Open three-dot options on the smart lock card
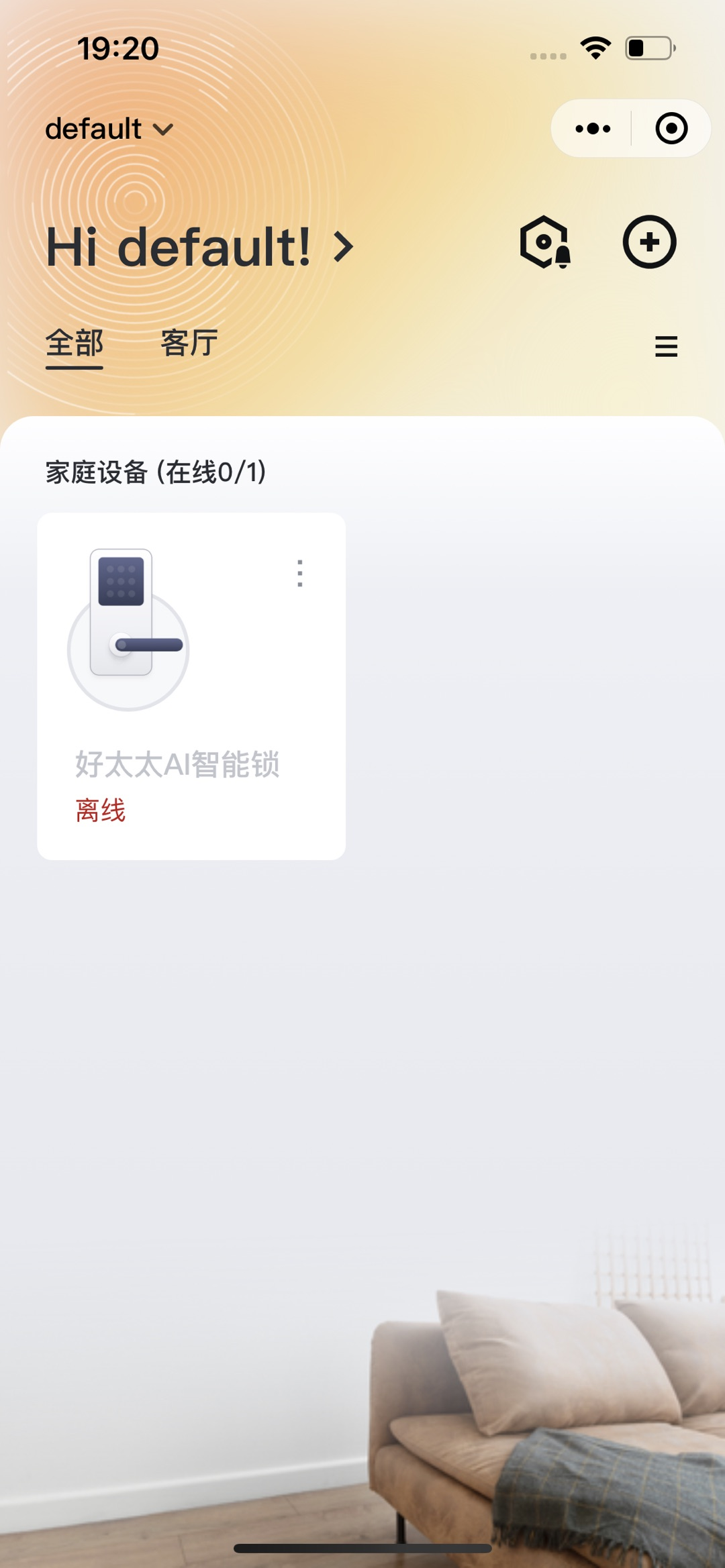 [x=300, y=574]
